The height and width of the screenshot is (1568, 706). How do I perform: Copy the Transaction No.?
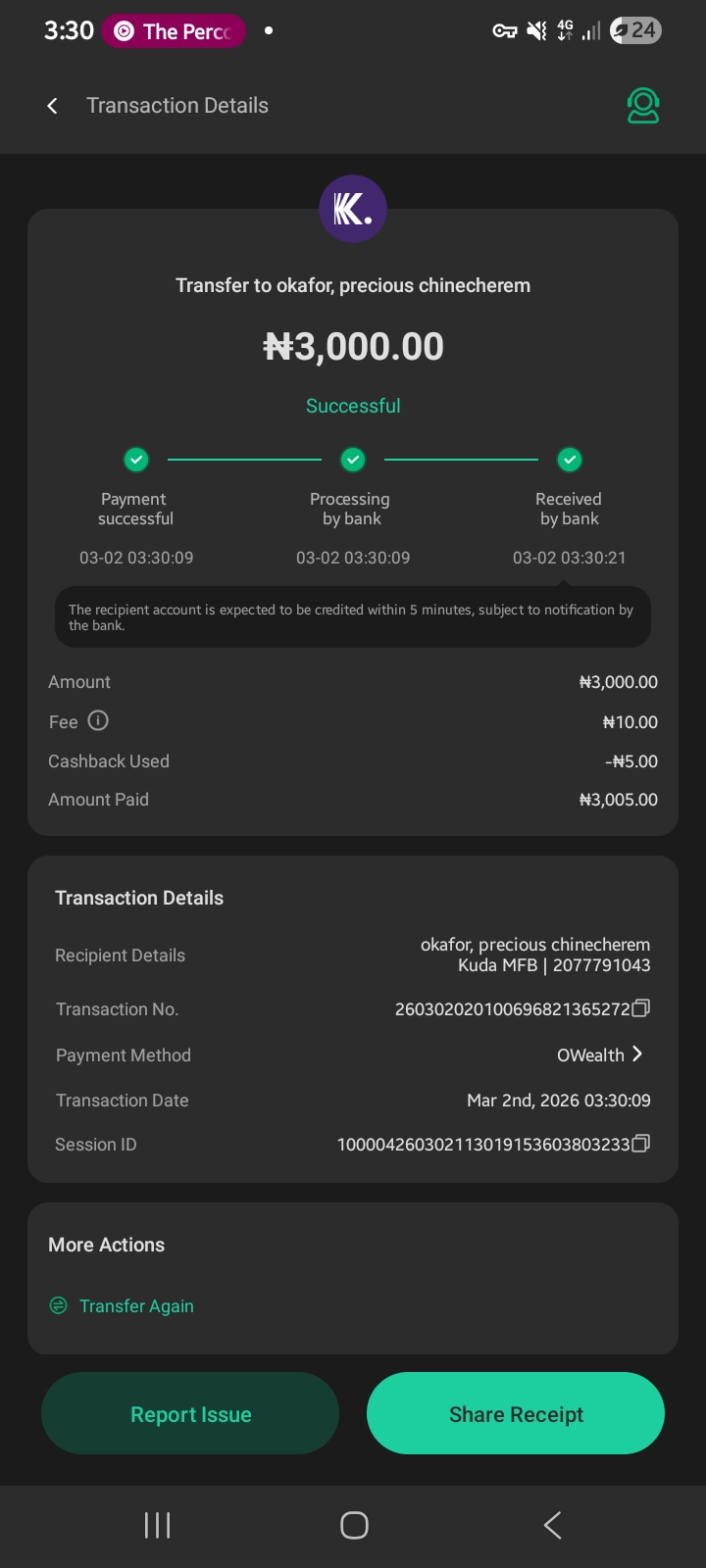[641, 1008]
